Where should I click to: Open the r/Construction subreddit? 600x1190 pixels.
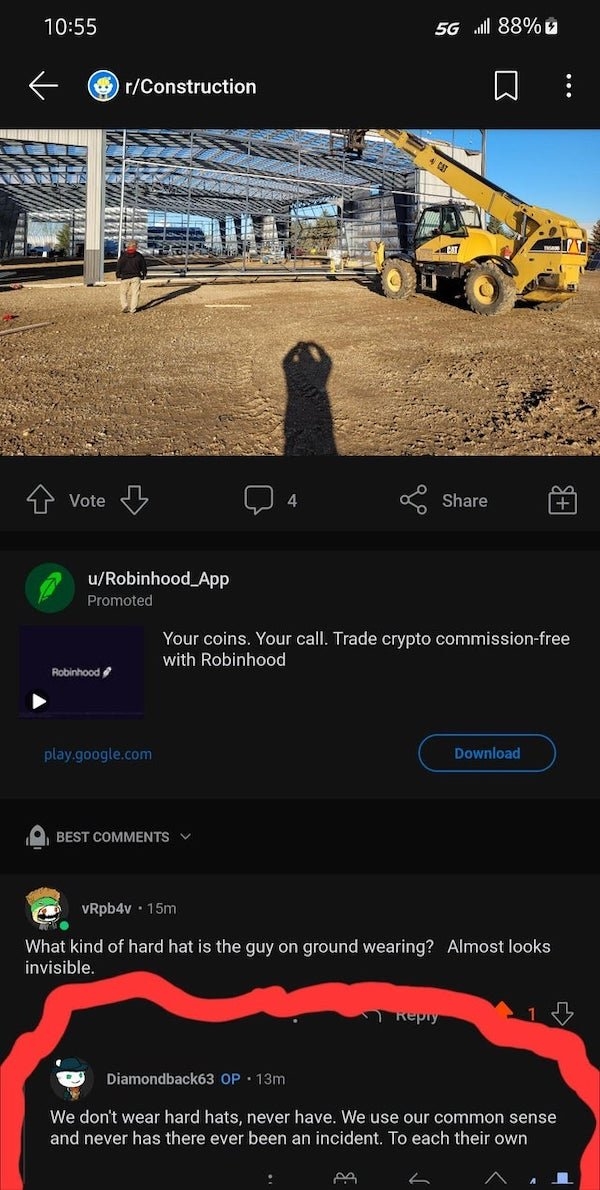189,87
